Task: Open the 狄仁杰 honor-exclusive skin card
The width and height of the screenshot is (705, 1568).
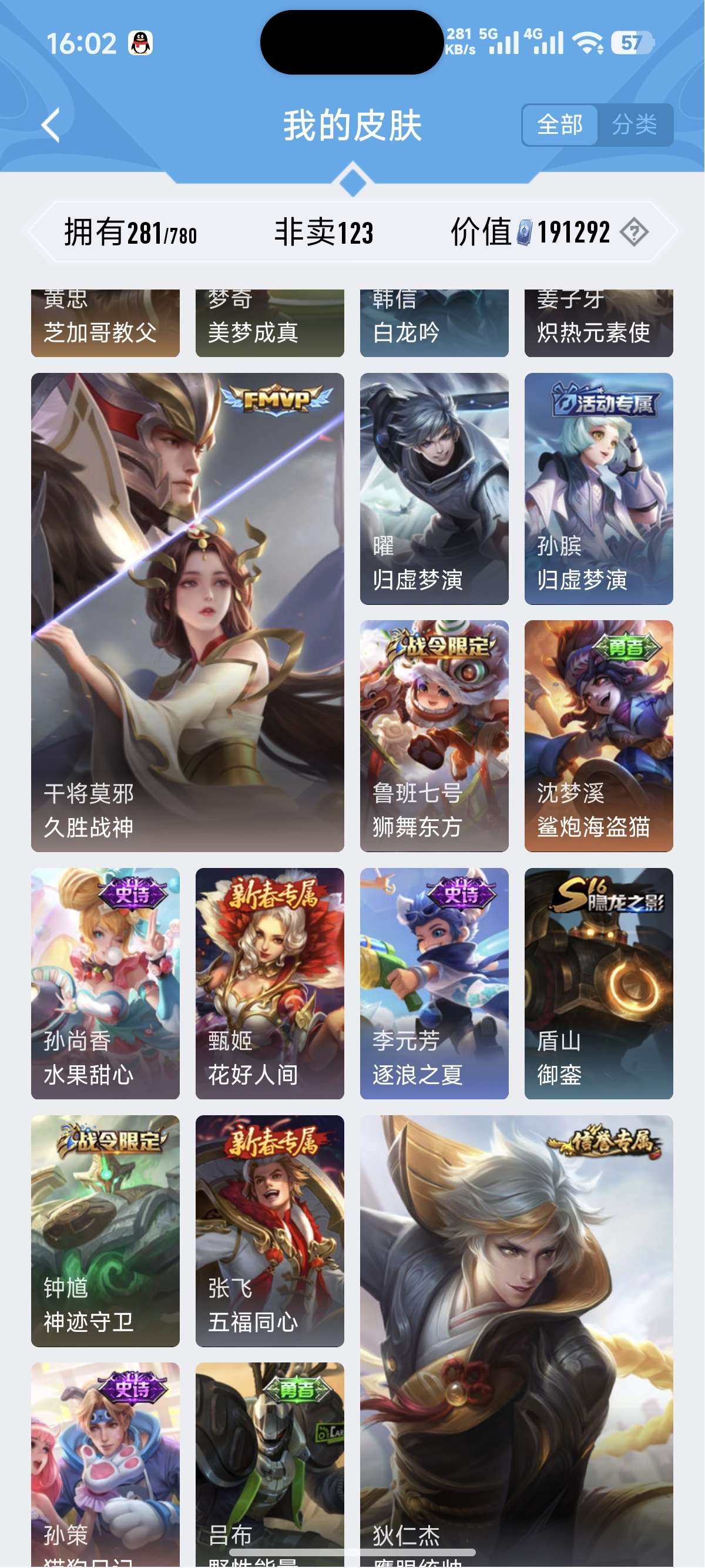Action: pyautogui.click(x=516, y=1339)
